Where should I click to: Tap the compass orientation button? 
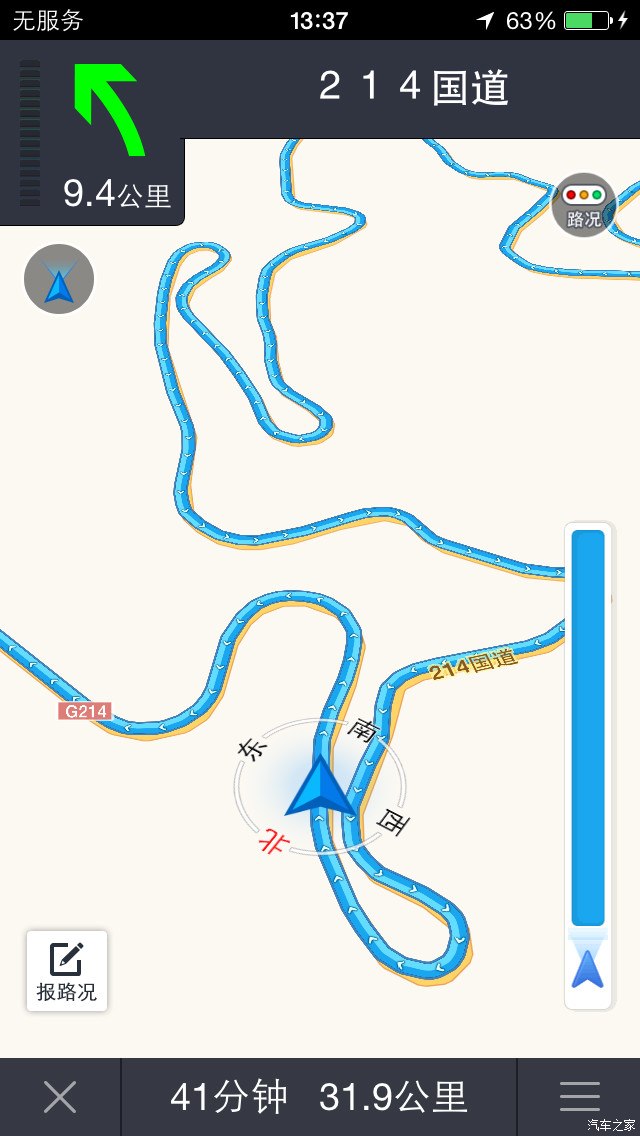click(59, 279)
